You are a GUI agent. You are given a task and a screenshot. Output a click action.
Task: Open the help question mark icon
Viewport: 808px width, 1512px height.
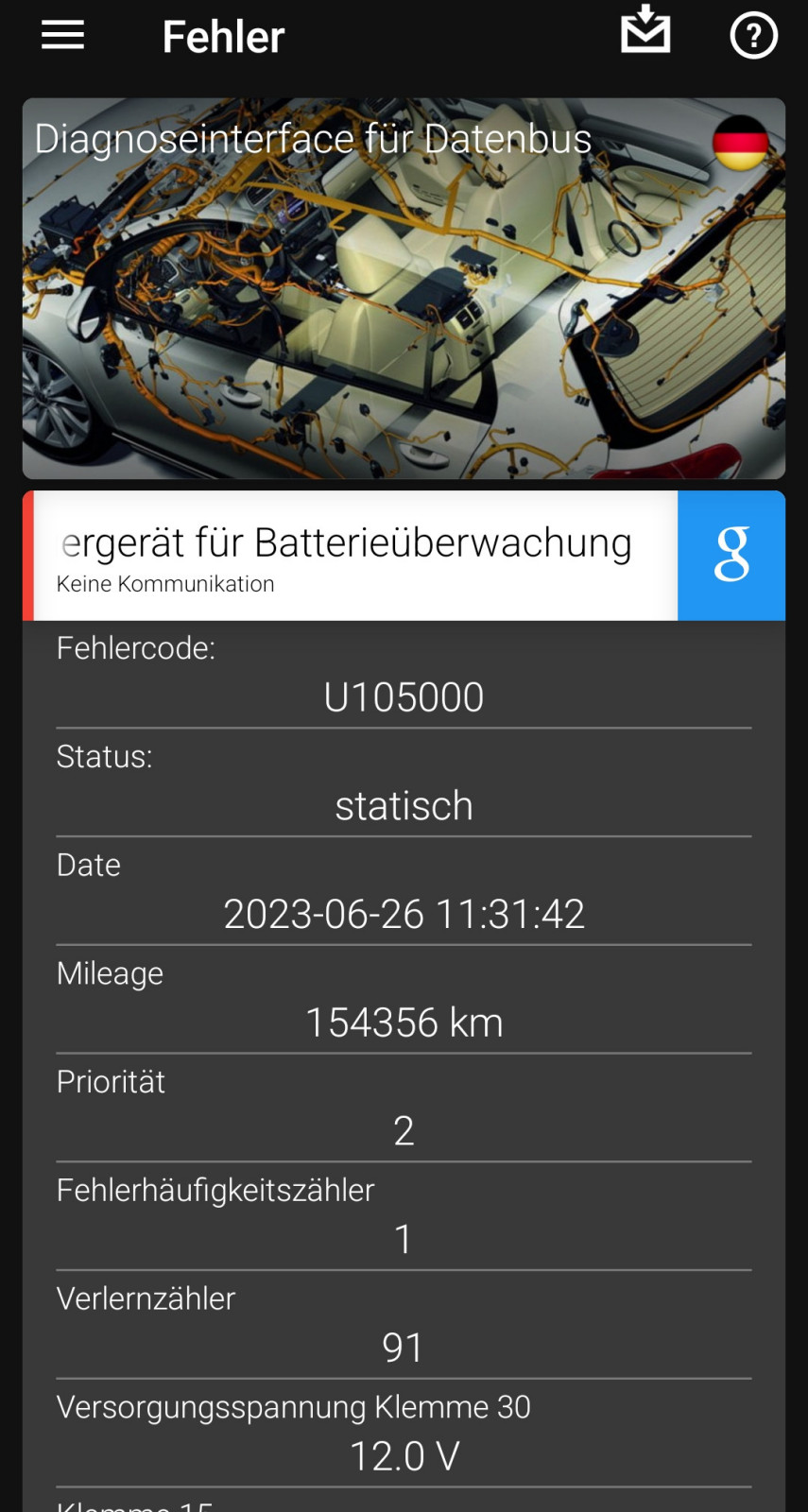(x=753, y=36)
